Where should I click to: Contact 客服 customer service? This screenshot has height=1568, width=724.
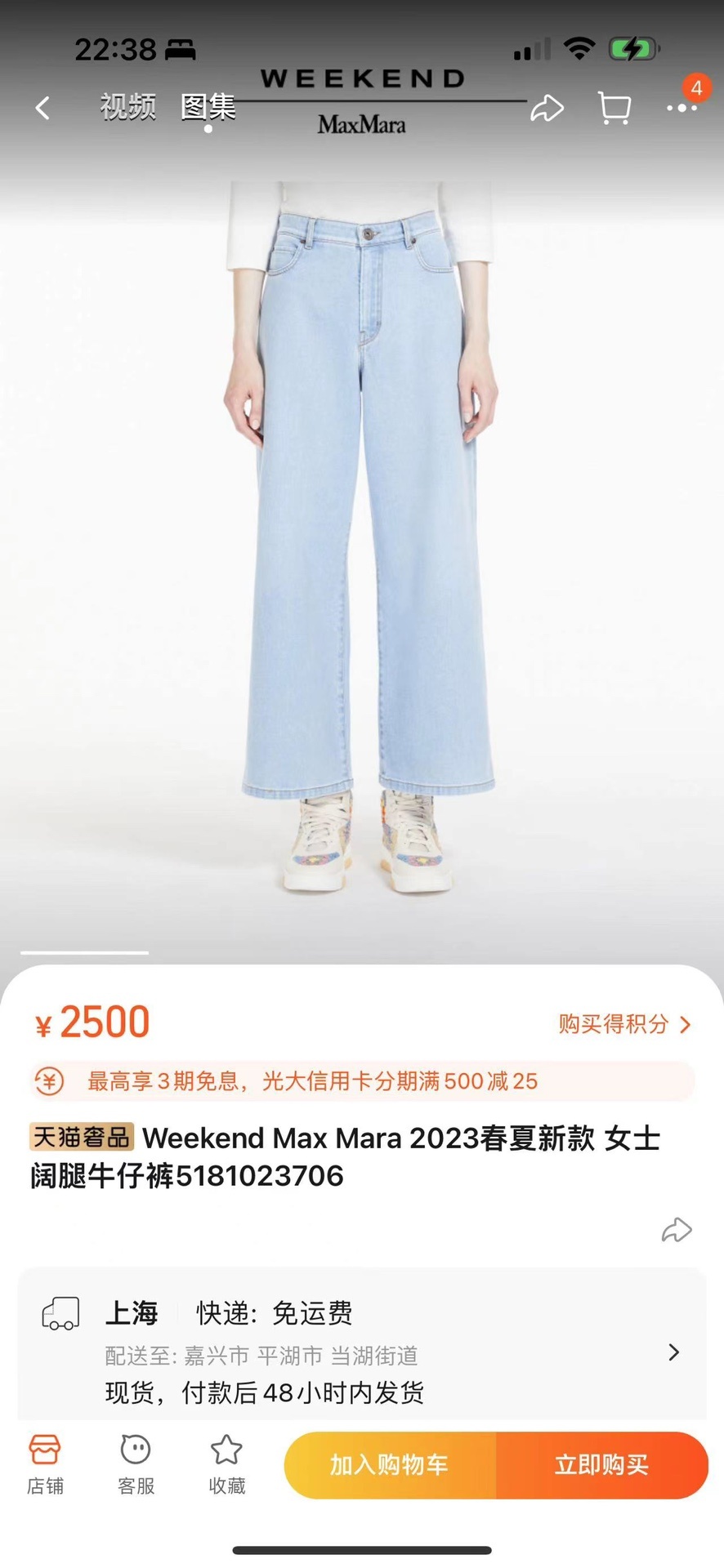click(x=136, y=1465)
